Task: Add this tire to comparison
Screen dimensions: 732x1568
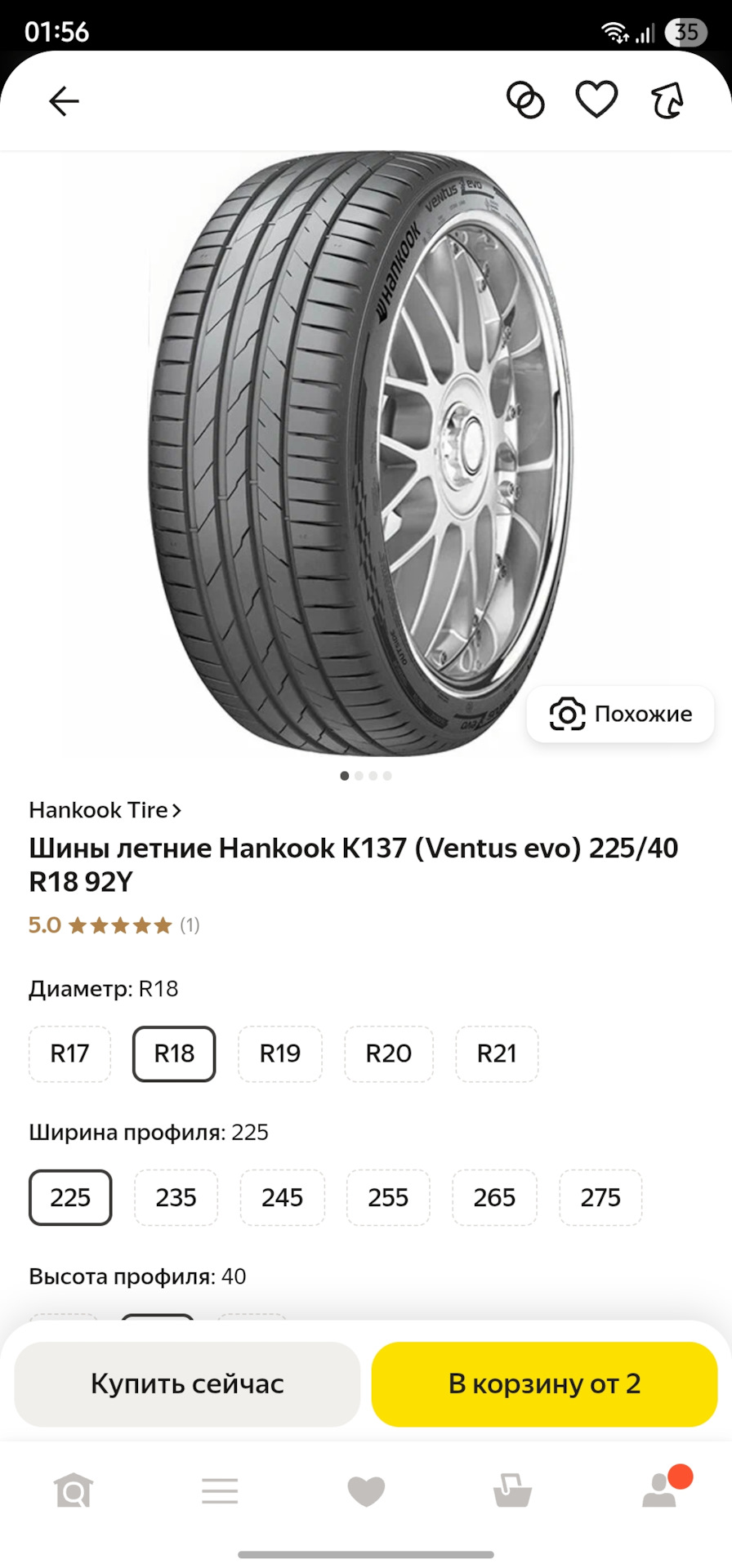Action: pos(525,100)
